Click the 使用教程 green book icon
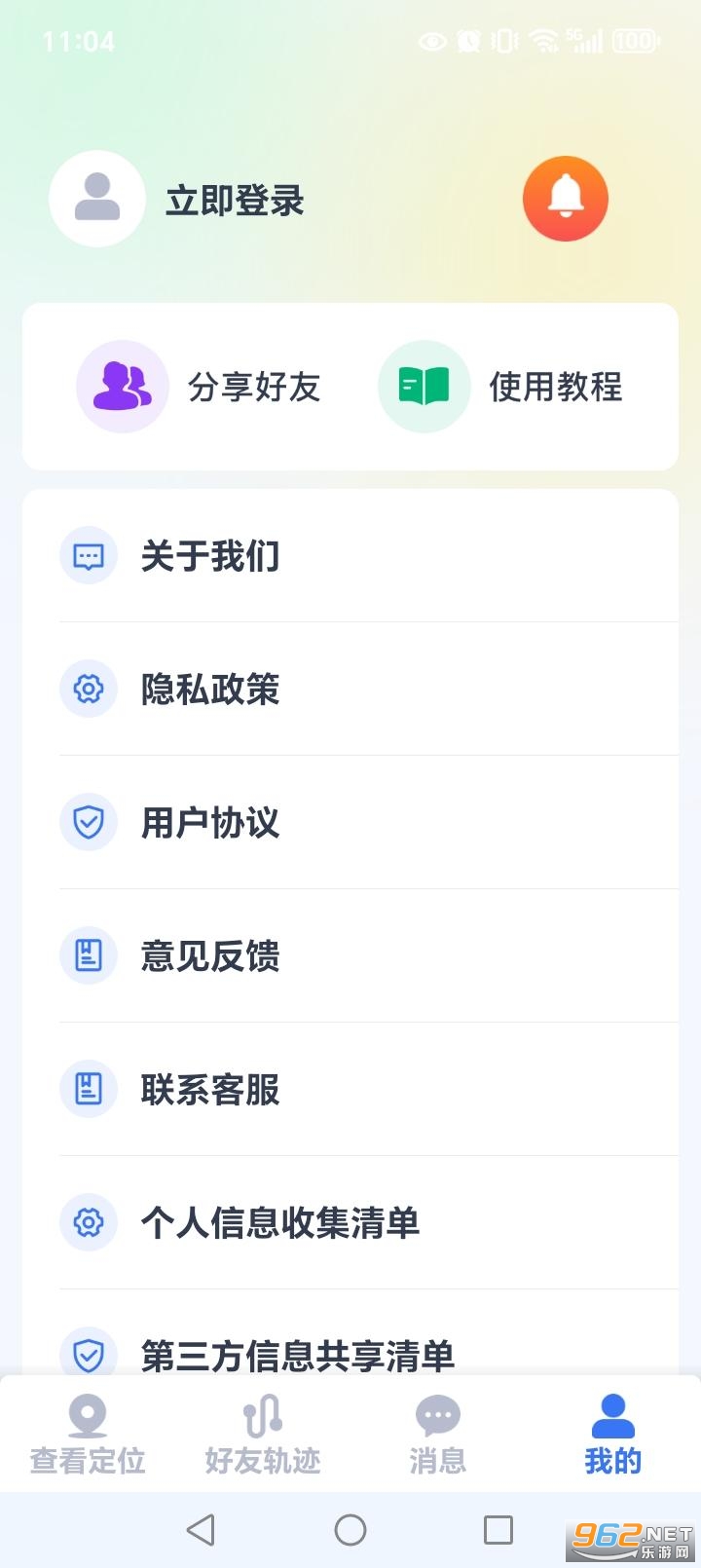 (424, 386)
